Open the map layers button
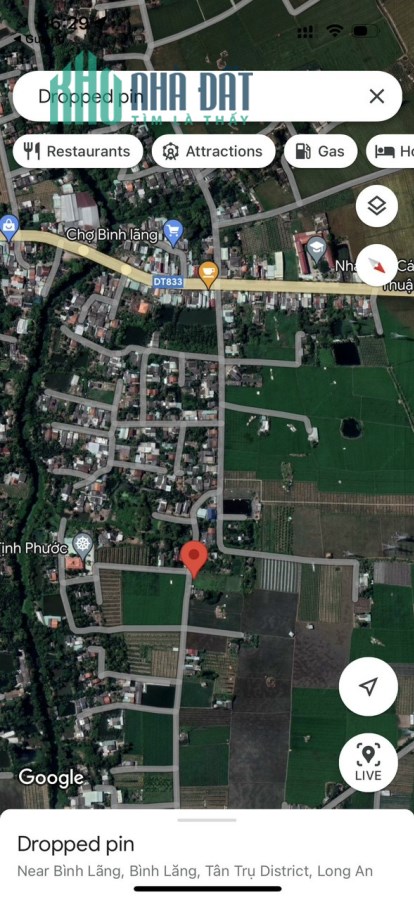Viewport: 414px width, 900px height. [x=377, y=206]
